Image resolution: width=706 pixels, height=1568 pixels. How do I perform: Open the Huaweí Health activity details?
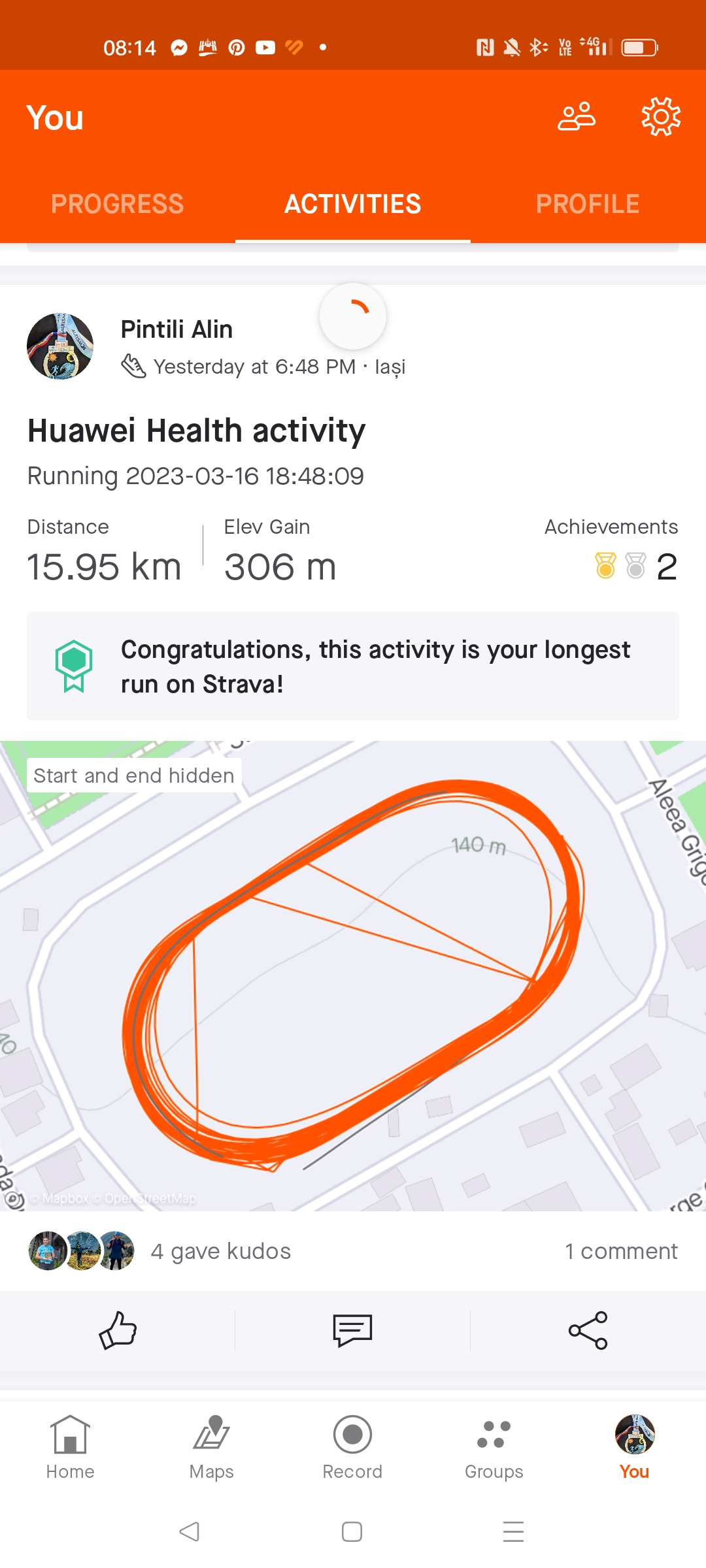click(x=196, y=431)
